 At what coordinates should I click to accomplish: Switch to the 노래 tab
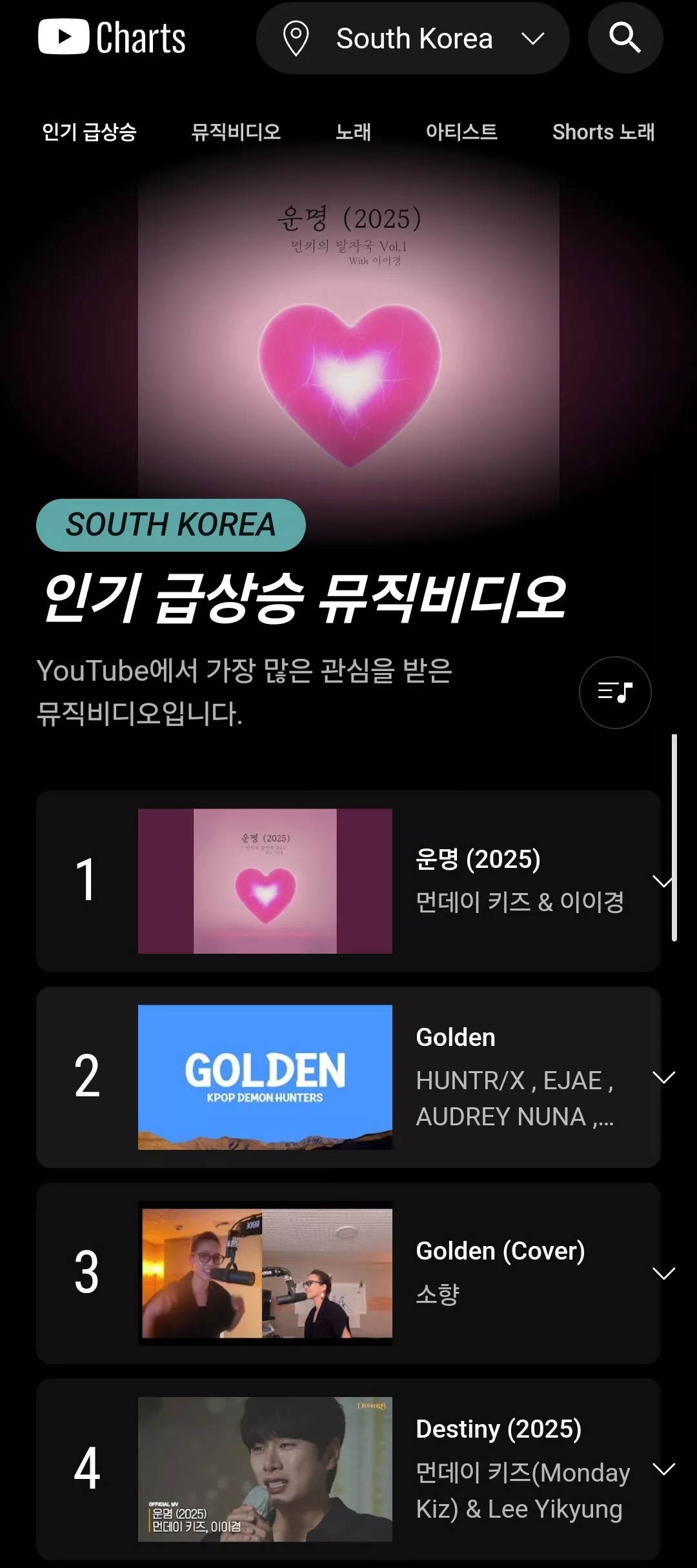click(353, 132)
